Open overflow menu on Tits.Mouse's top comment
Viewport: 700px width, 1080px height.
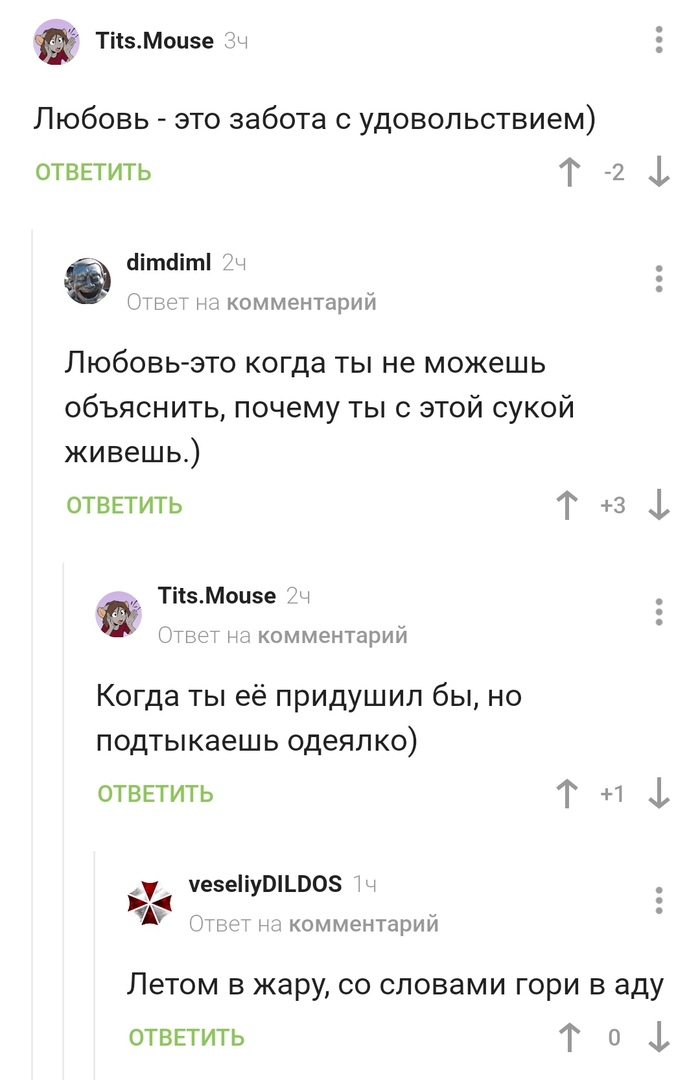point(659,40)
